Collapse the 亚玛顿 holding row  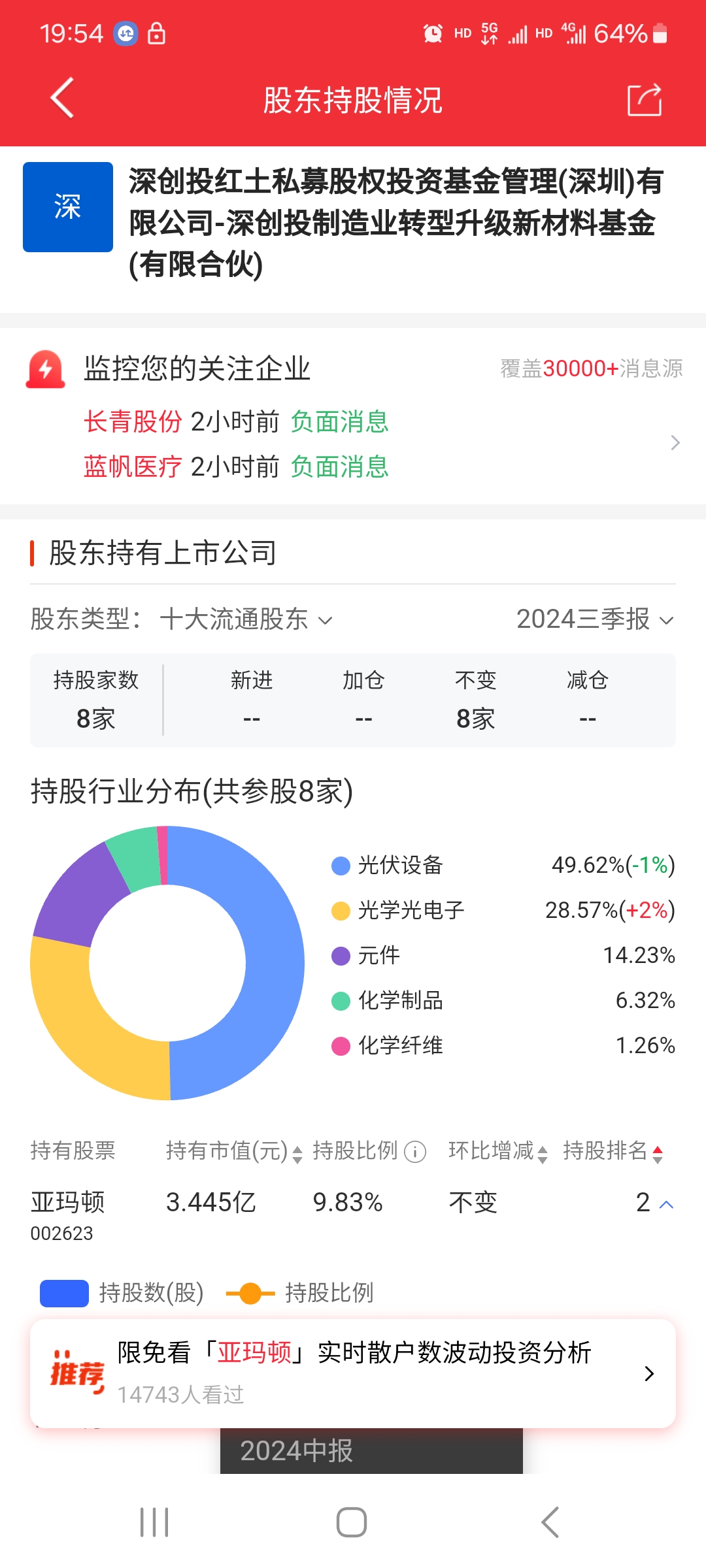(666, 1204)
